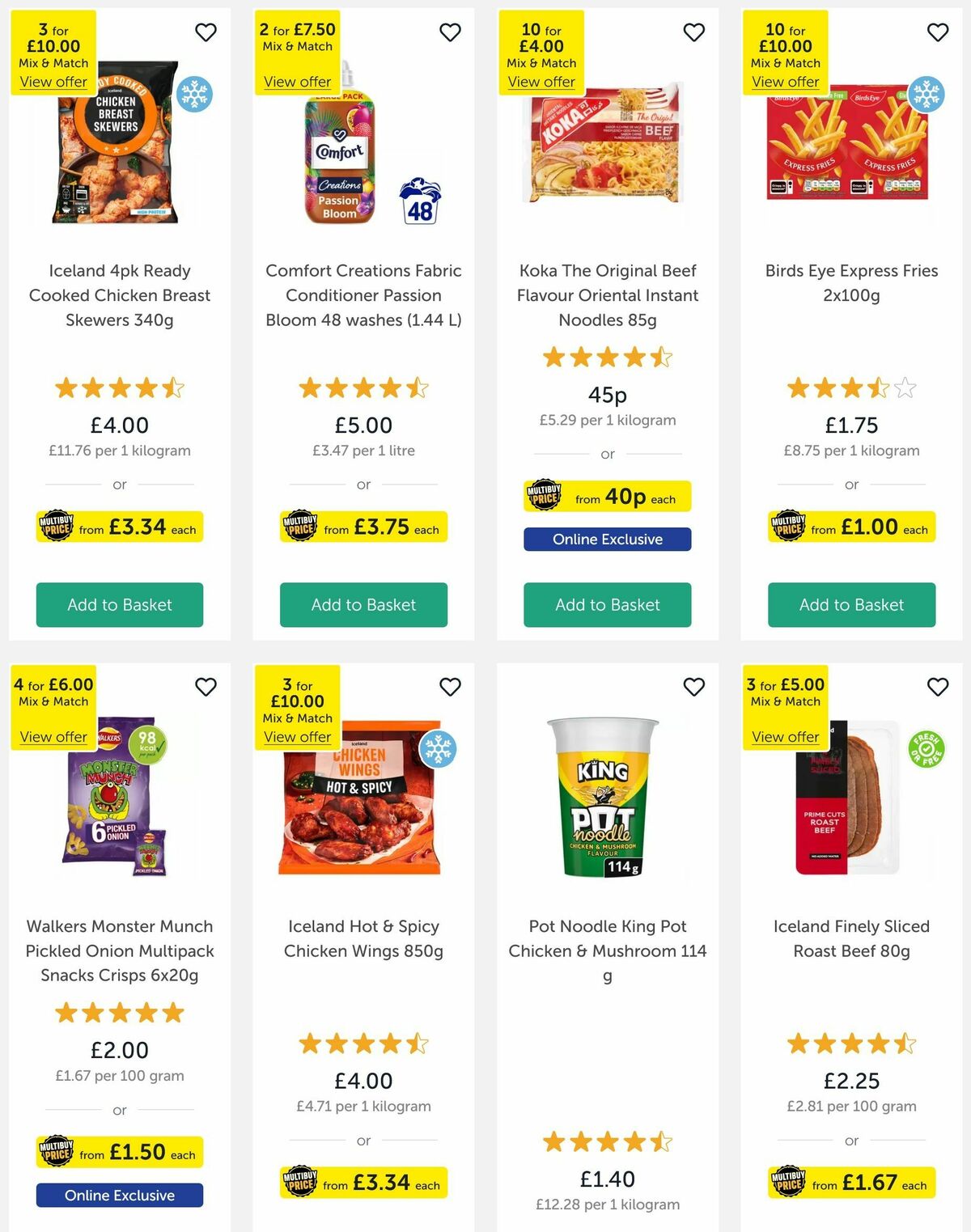Add Birds Eye Express Fries to basket
The height and width of the screenshot is (1232, 971).
tap(851, 604)
